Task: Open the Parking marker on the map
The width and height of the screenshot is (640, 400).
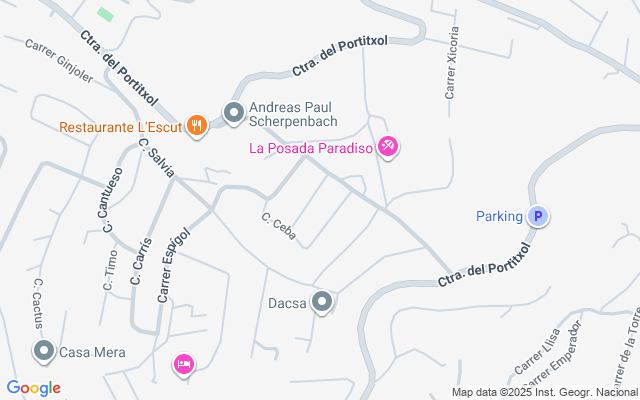Action: (539, 216)
